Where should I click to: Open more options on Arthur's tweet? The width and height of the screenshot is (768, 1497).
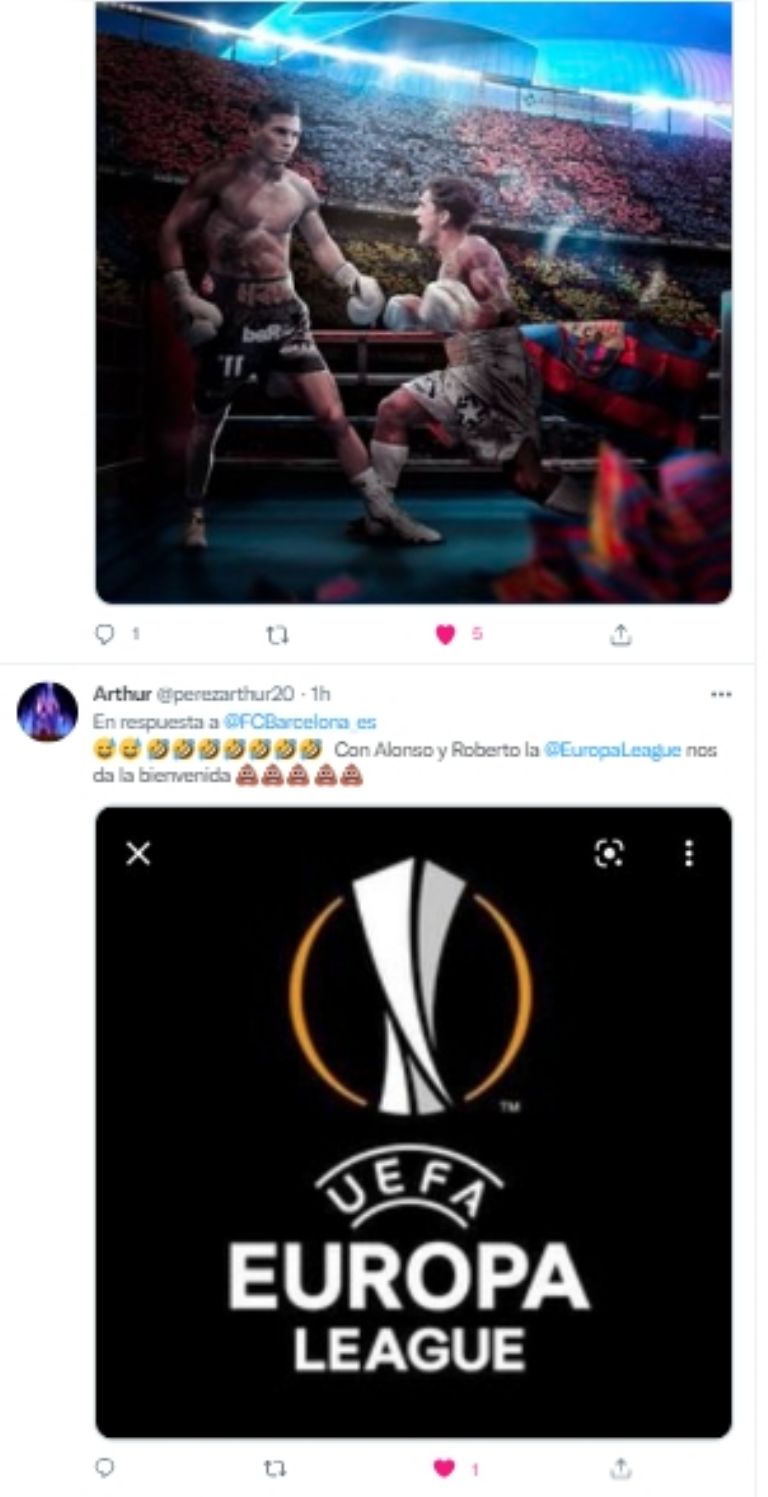[x=720, y=693]
